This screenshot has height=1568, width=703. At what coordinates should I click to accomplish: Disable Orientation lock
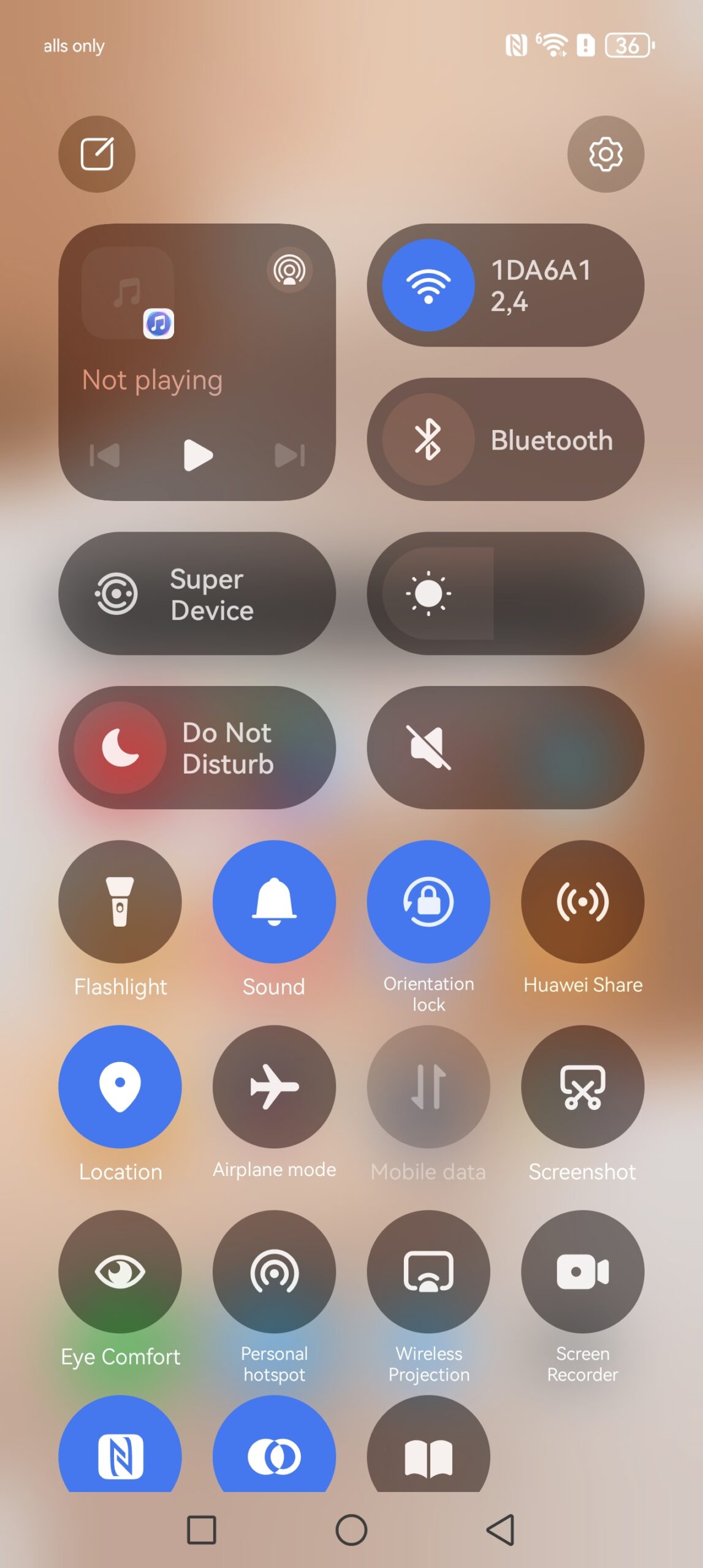[x=428, y=902]
